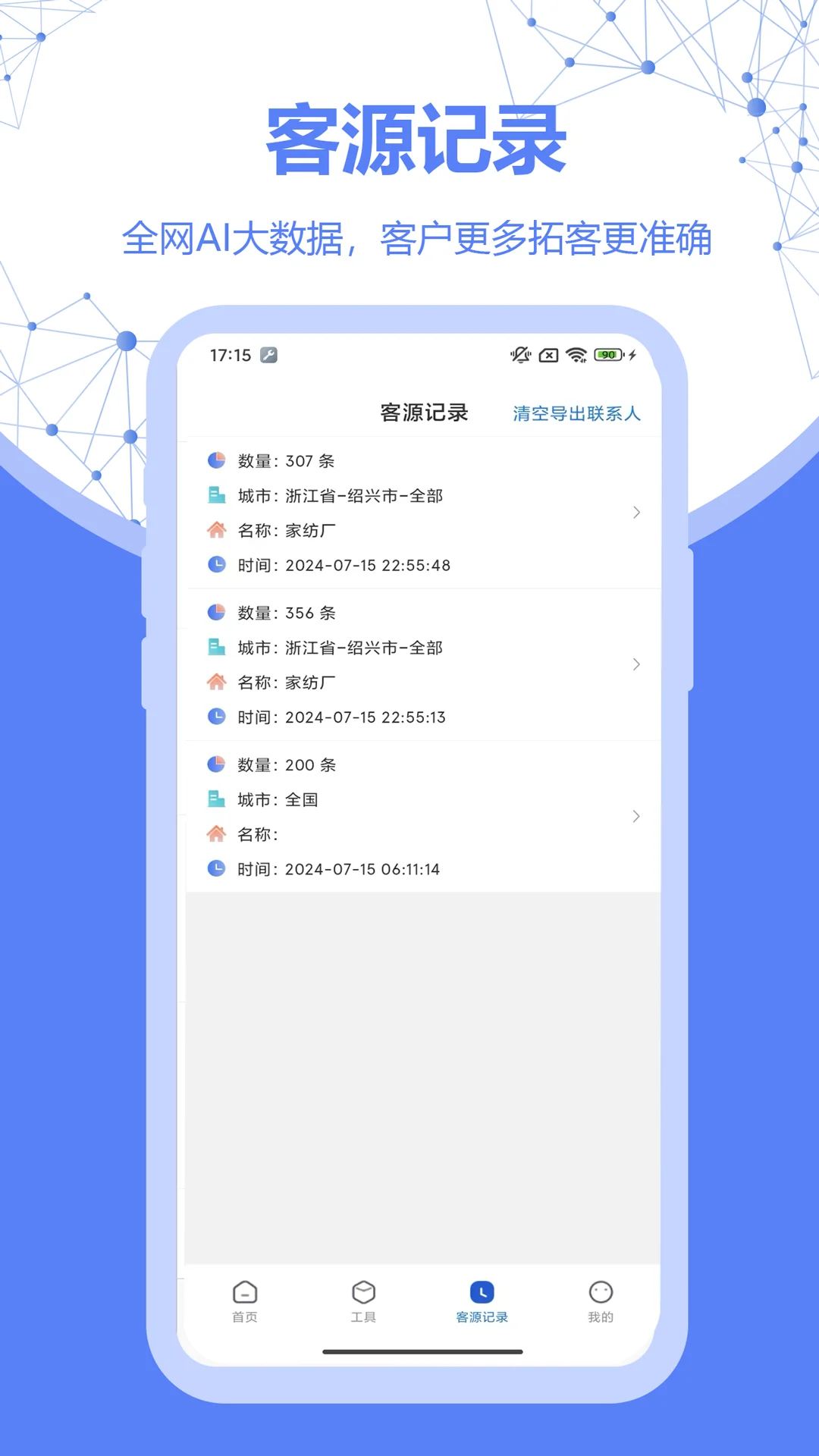Screen dimensions: 819x1456
Task: Click the city icon beside 浙江省-绍兴市
Action: coord(216,495)
